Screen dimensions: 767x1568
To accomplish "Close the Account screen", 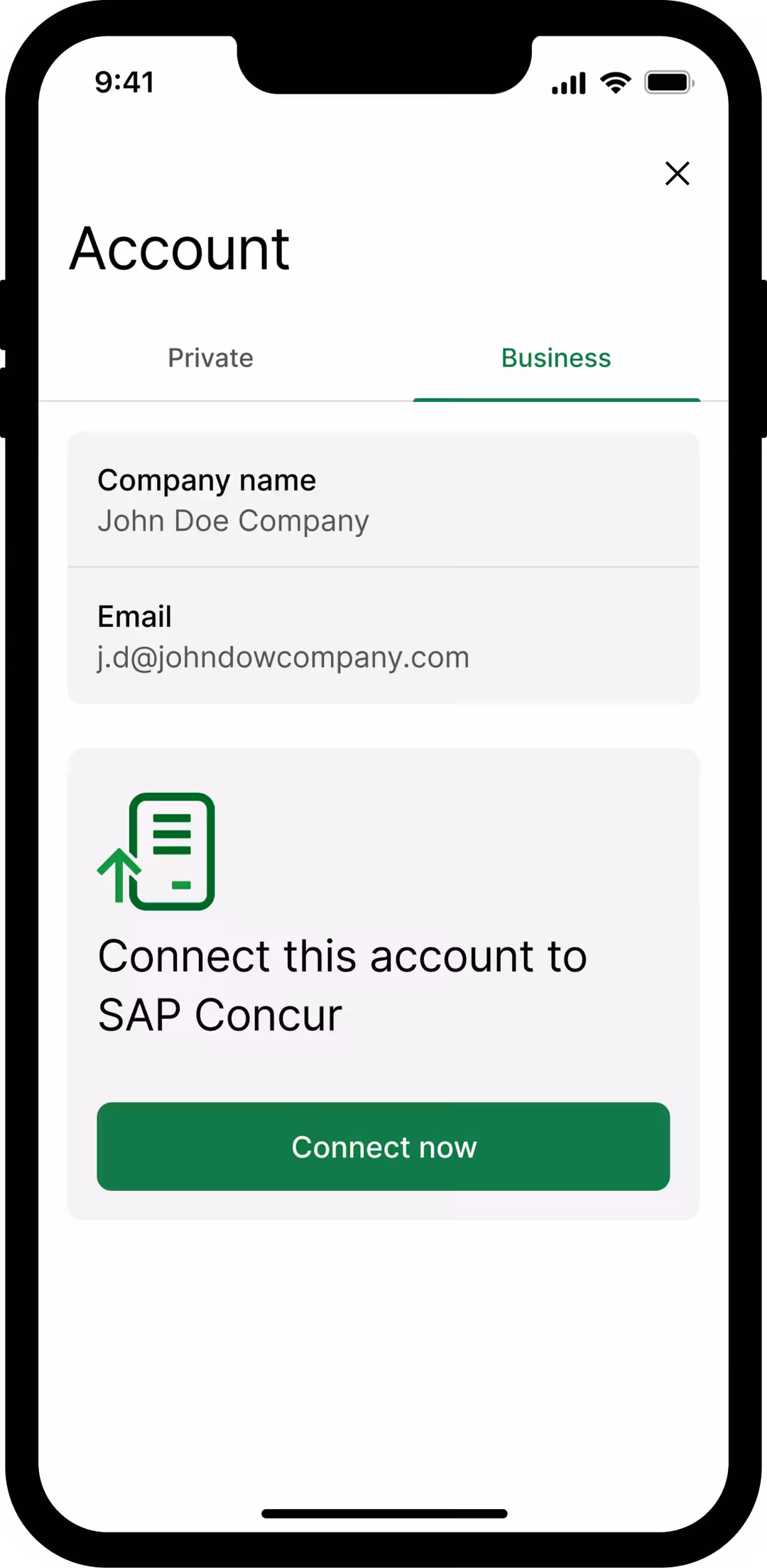I will [677, 173].
